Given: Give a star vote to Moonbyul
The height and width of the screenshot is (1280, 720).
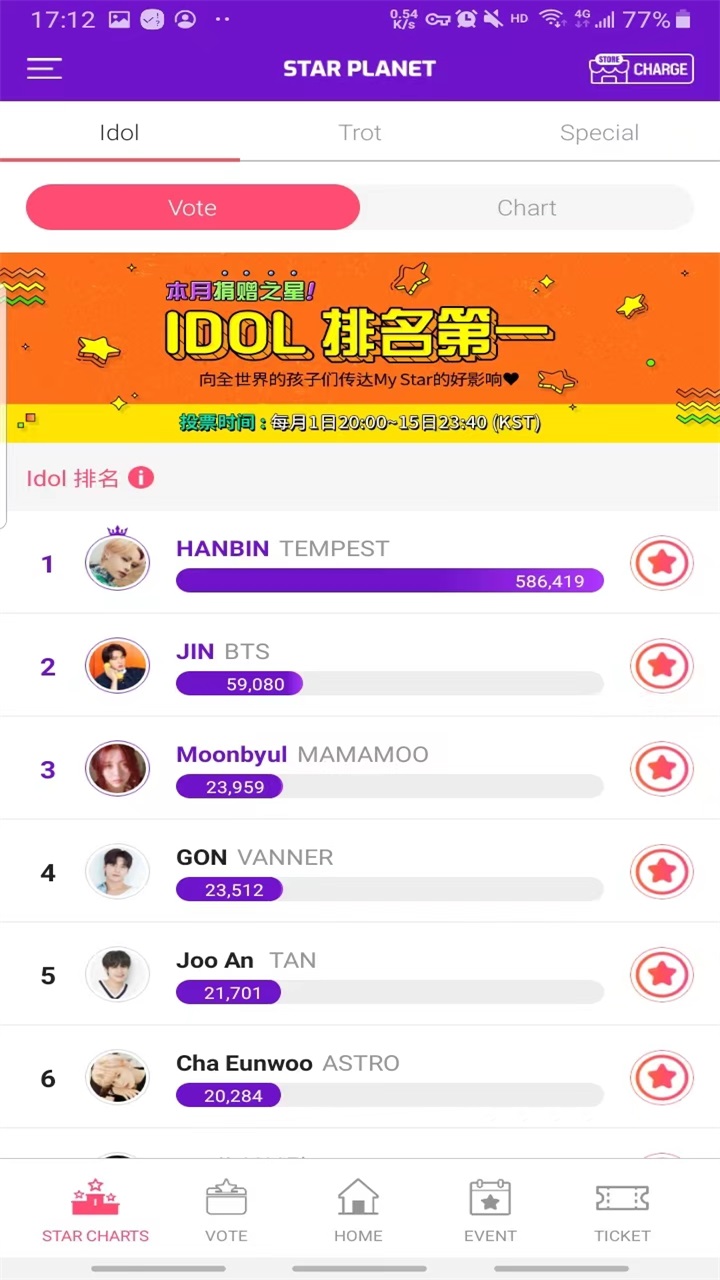Looking at the screenshot, I should pyautogui.click(x=661, y=769).
